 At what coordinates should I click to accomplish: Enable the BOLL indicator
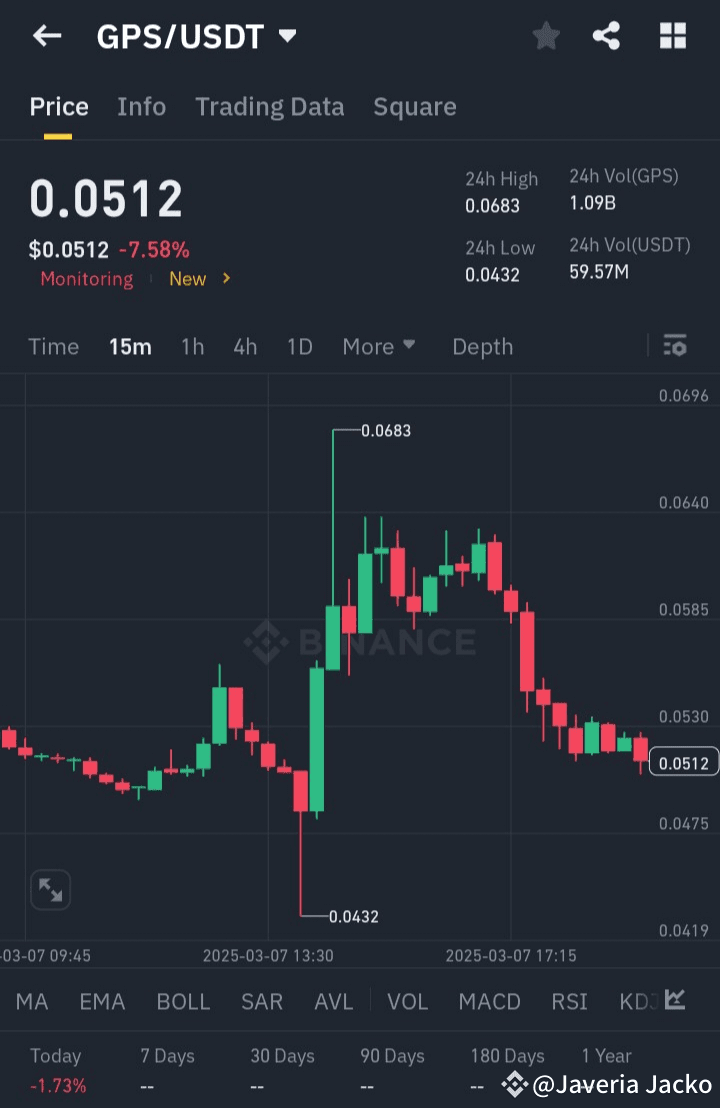(183, 1001)
